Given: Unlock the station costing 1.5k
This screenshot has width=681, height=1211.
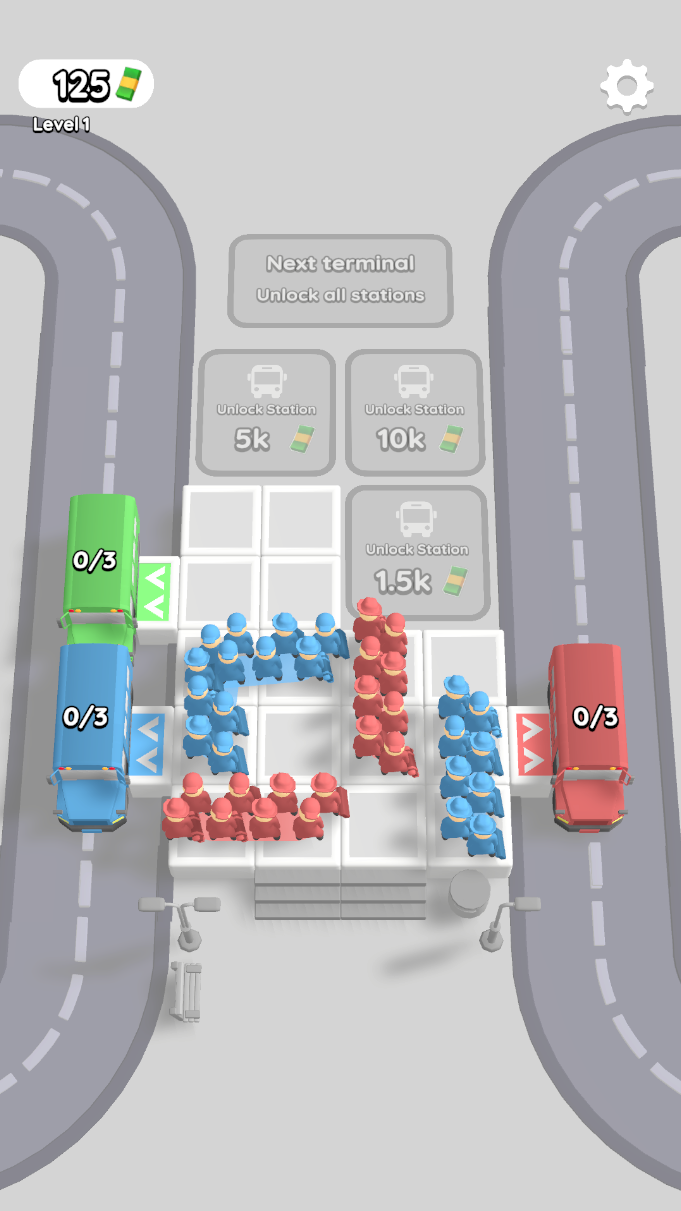Looking at the screenshot, I should (x=417, y=552).
